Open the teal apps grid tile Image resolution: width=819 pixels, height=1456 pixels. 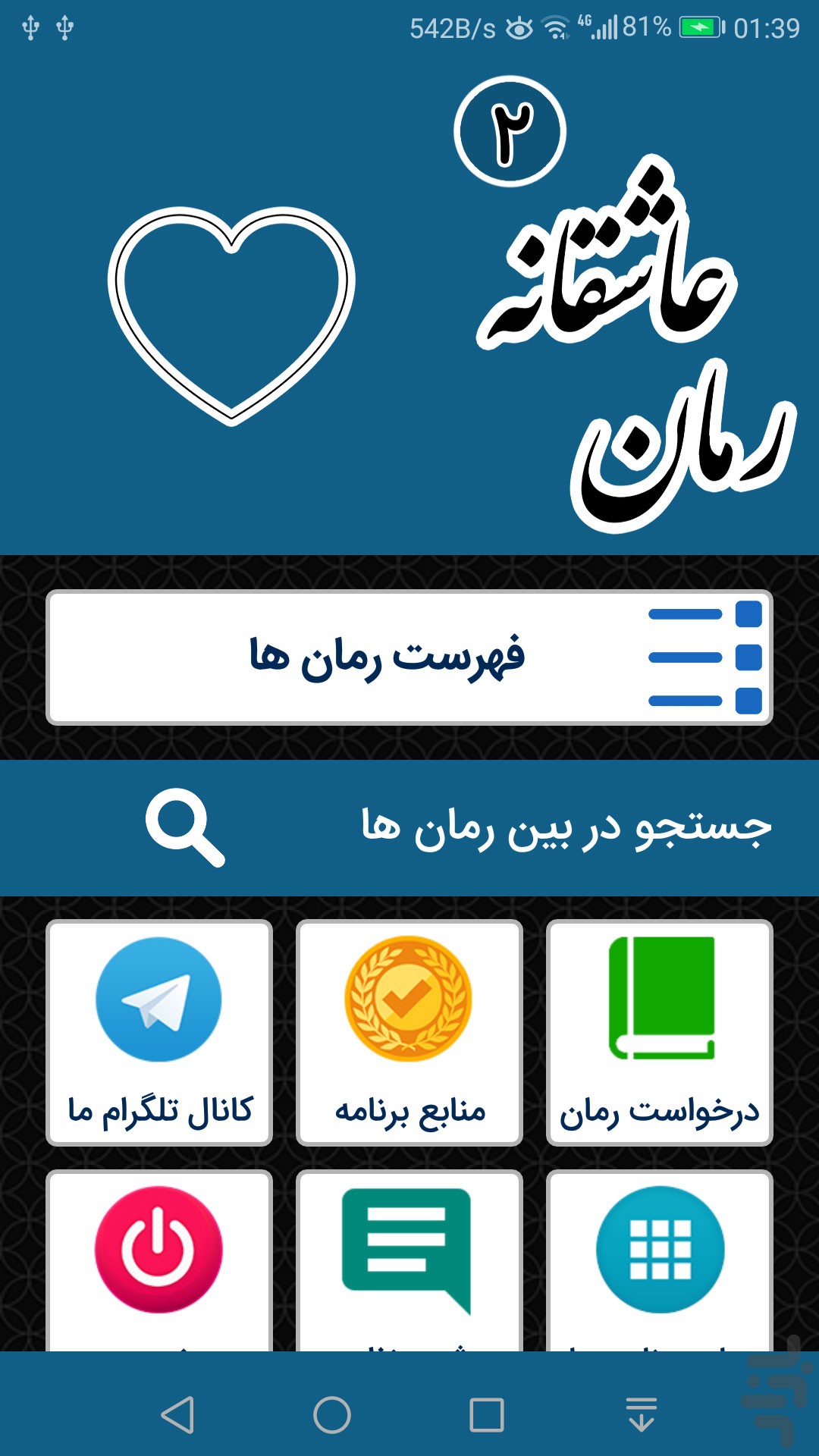[660, 1260]
